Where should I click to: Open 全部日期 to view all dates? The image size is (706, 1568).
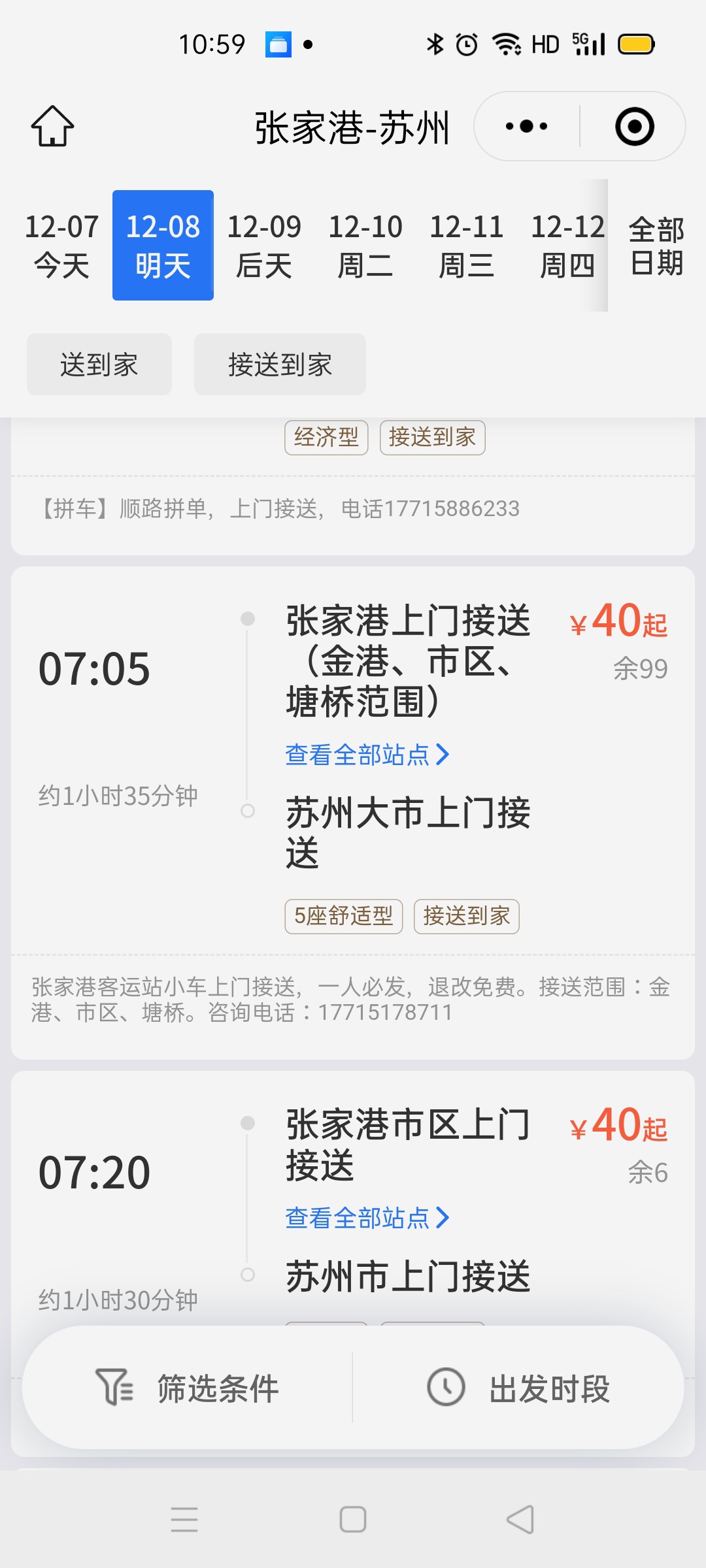coord(657,246)
